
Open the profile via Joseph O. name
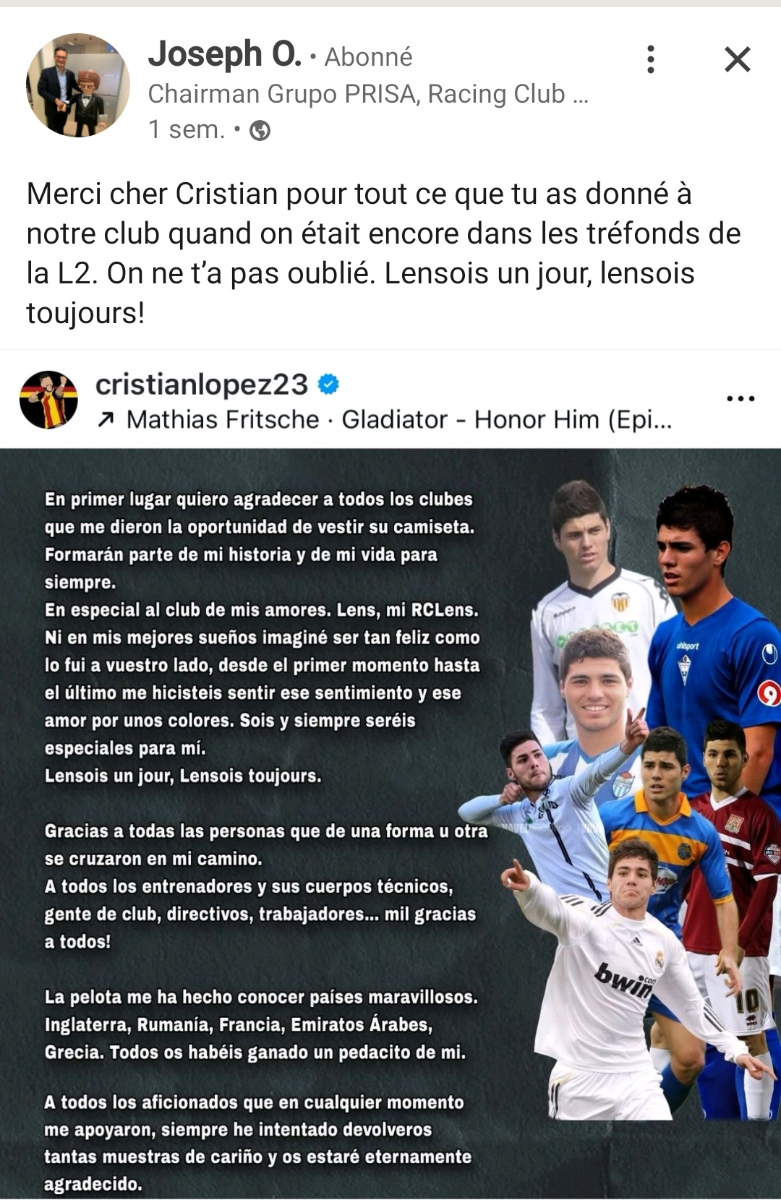(x=224, y=56)
